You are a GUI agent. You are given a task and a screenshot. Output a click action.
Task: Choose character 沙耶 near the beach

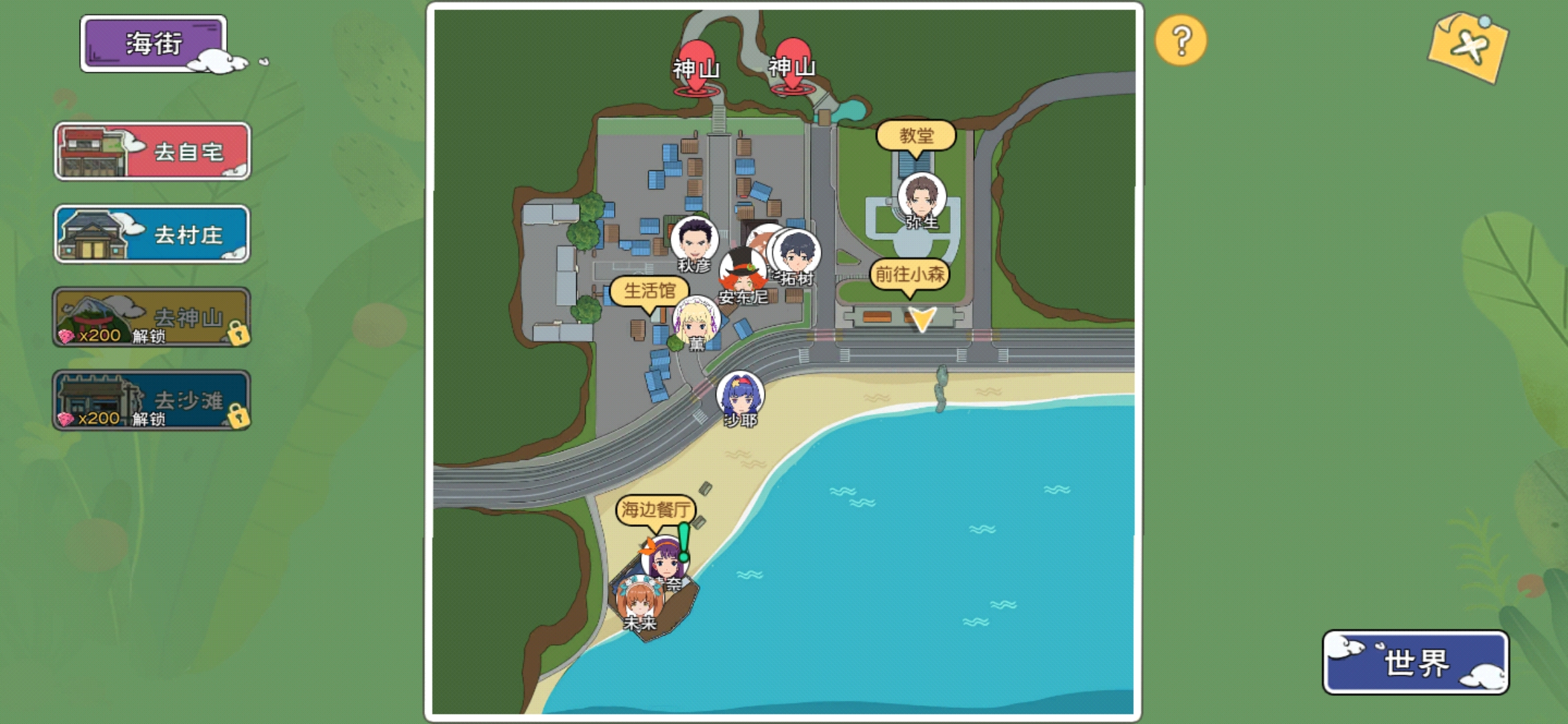(x=740, y=396)
